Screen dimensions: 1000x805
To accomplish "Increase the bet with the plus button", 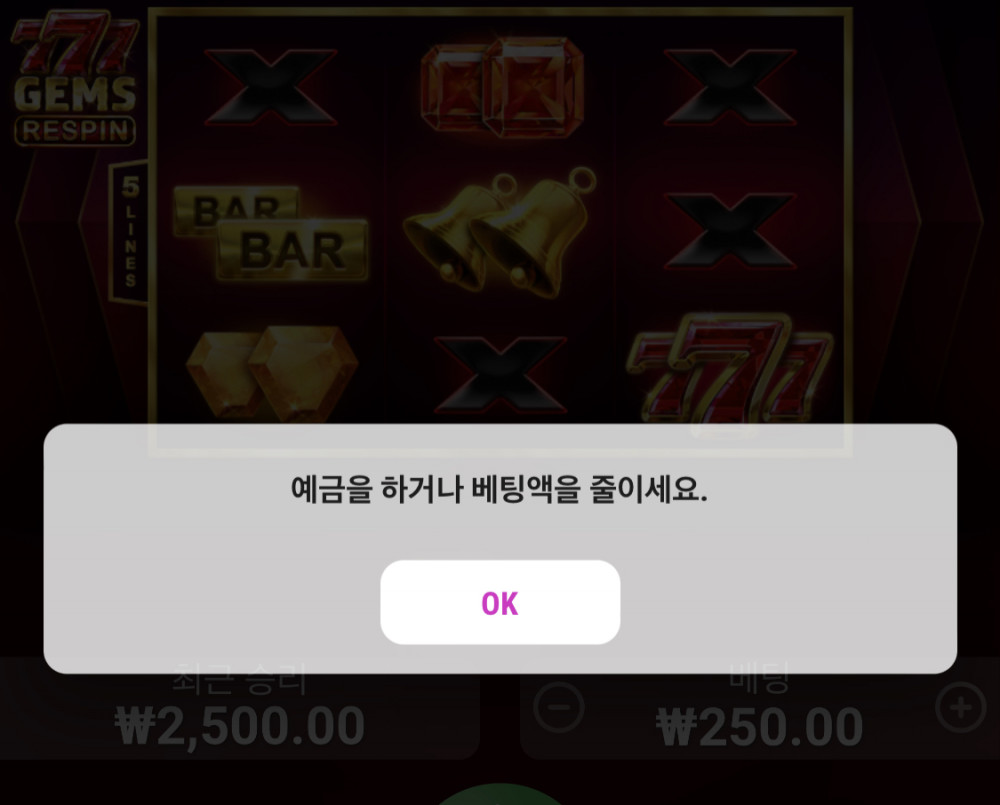I will point(960,708).
